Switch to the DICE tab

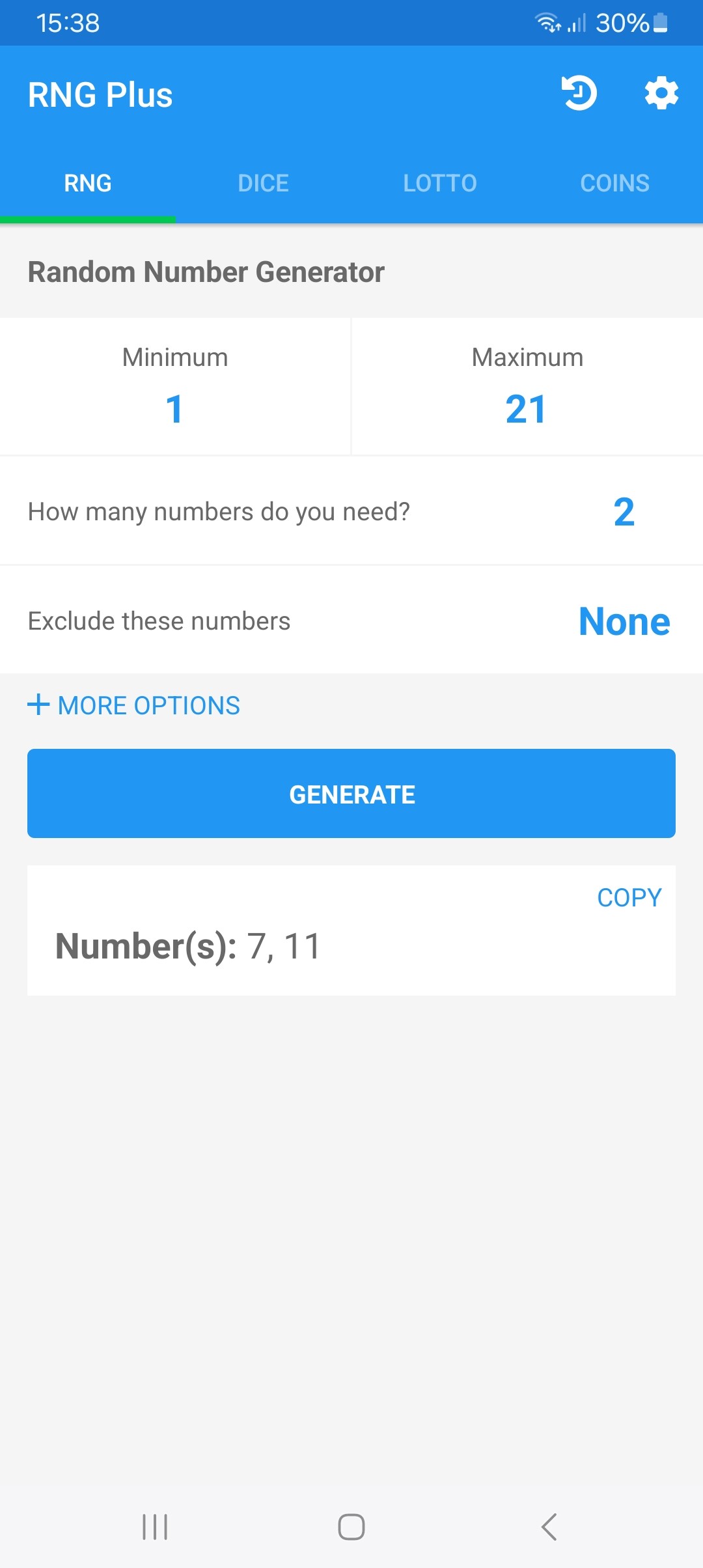[x=263, y=184]
